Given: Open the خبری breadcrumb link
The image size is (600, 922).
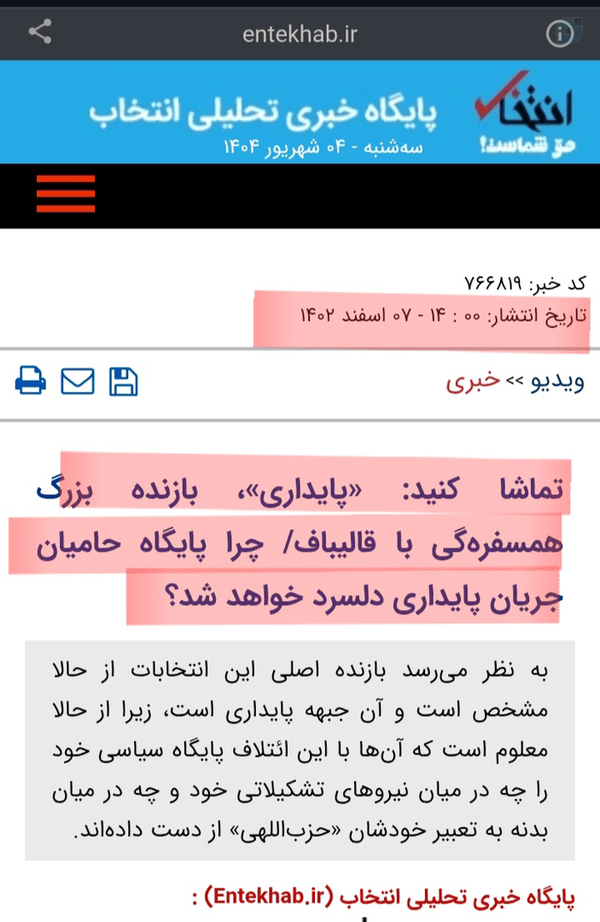Looking at the screenshot, I should click(x=473, y=382).
